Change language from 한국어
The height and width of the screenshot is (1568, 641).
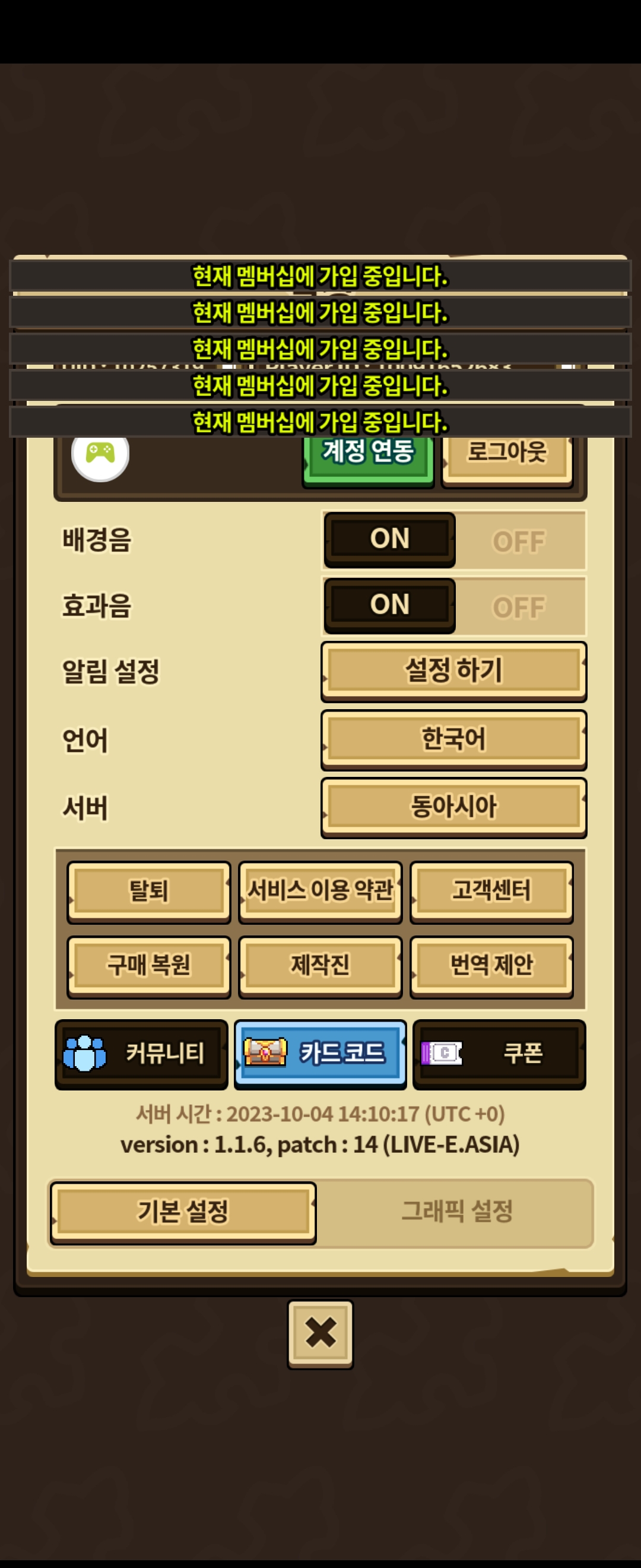[453, 739]
